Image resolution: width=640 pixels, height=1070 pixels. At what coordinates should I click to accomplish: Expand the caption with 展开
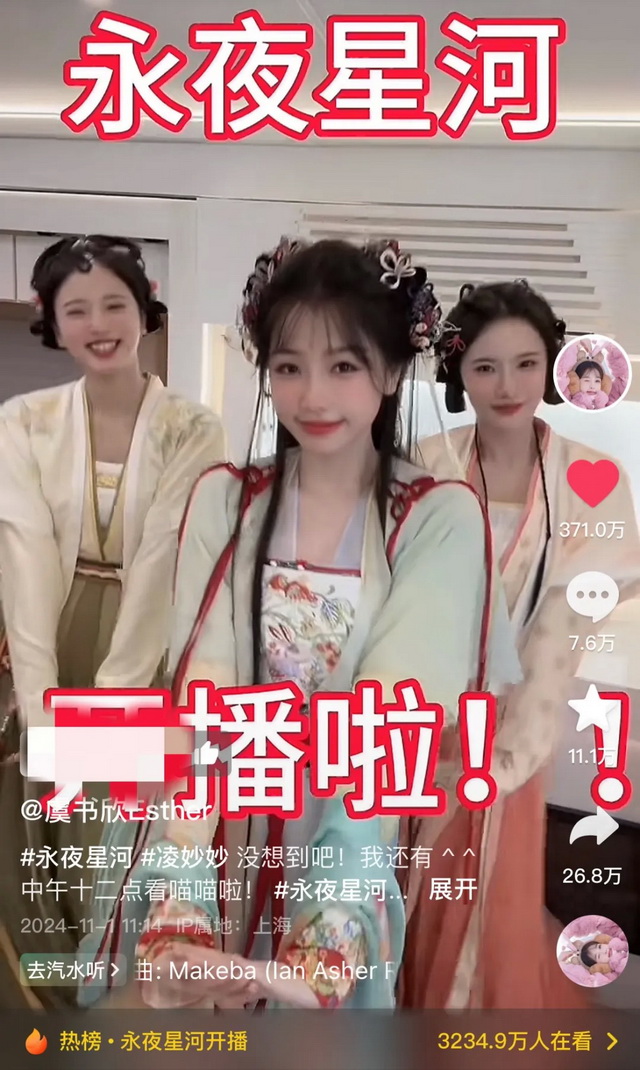452,889
